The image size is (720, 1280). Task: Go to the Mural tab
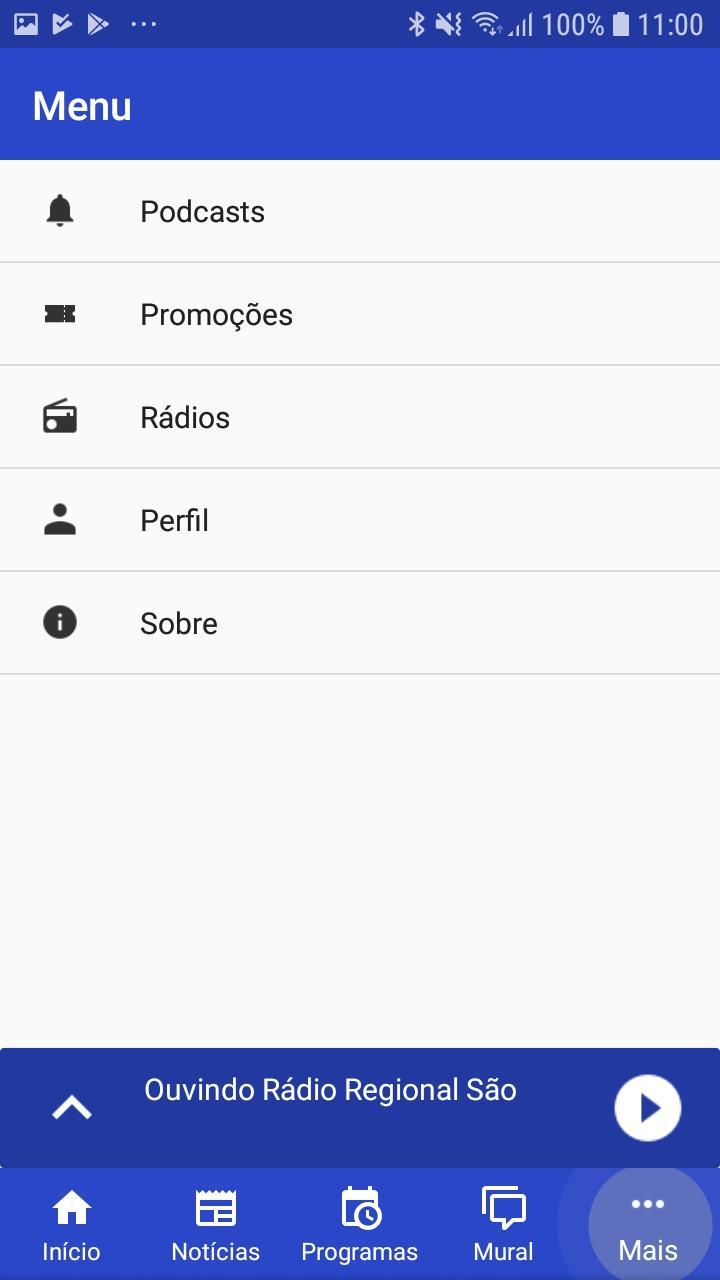(x=503, y=1224)
